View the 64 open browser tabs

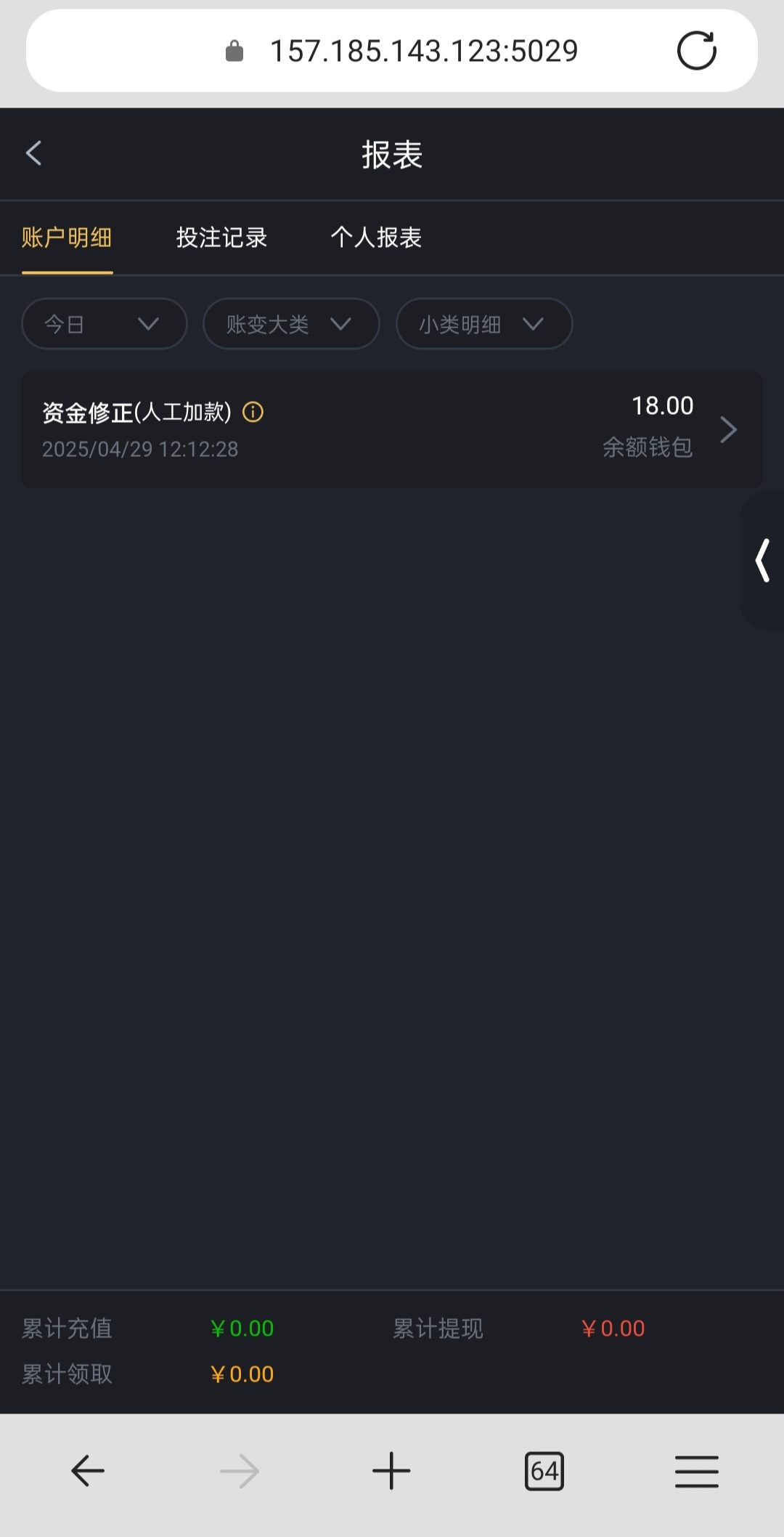[544, 1472]
